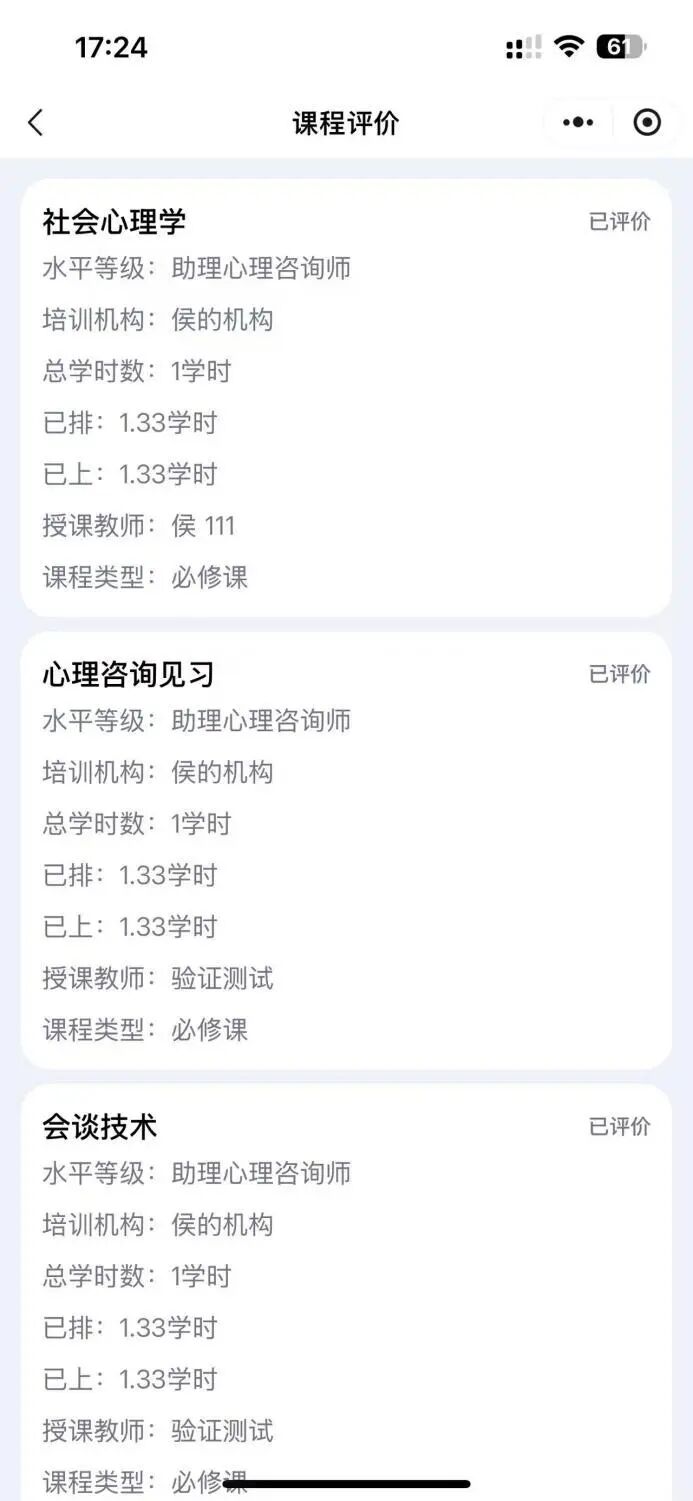The width and height of the screenshot is (693, 1501).
Task: View 已评价 status for 会谈技术
Action: click(x=619, y=1127)
